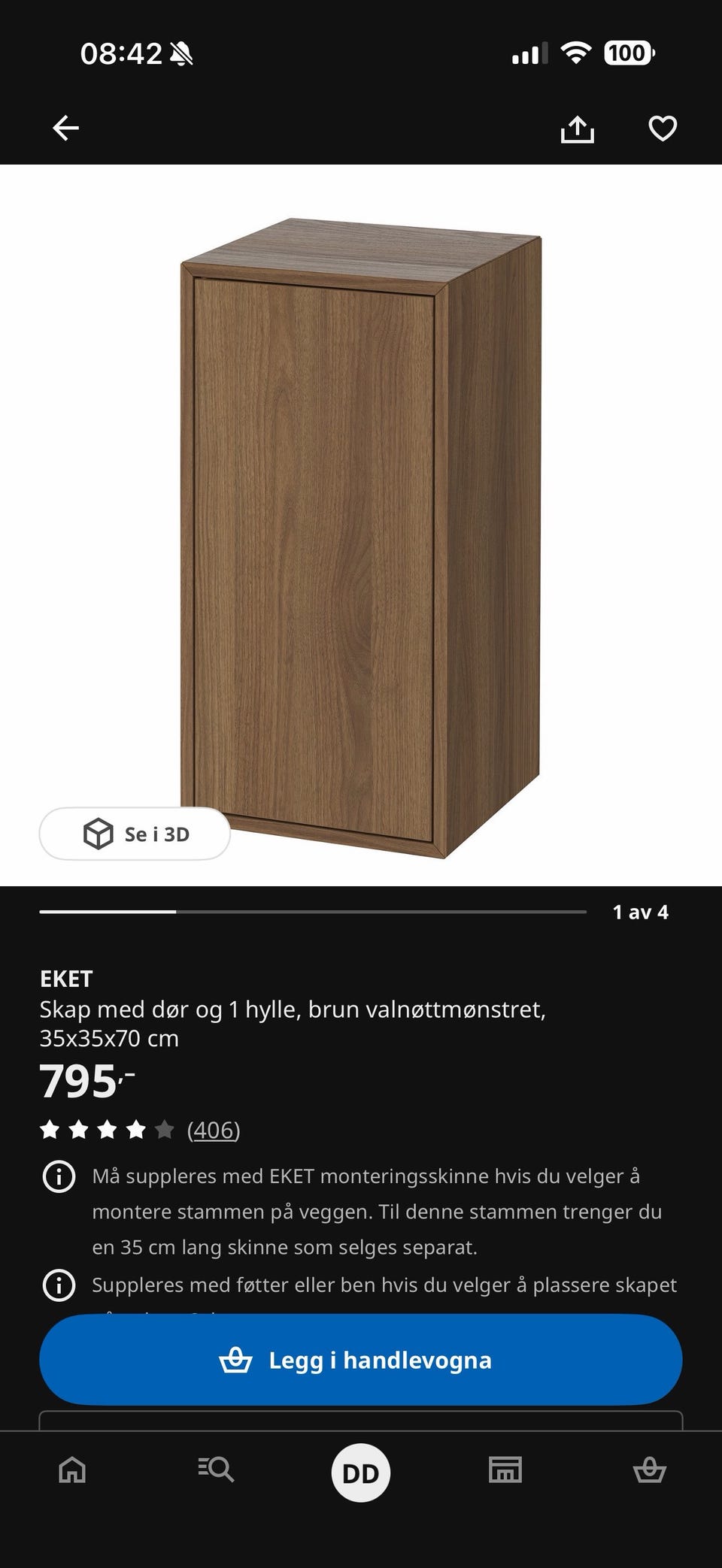Switch to the Home tab
This screenshot has width=722, height=1568.
tap(72, 1470)
